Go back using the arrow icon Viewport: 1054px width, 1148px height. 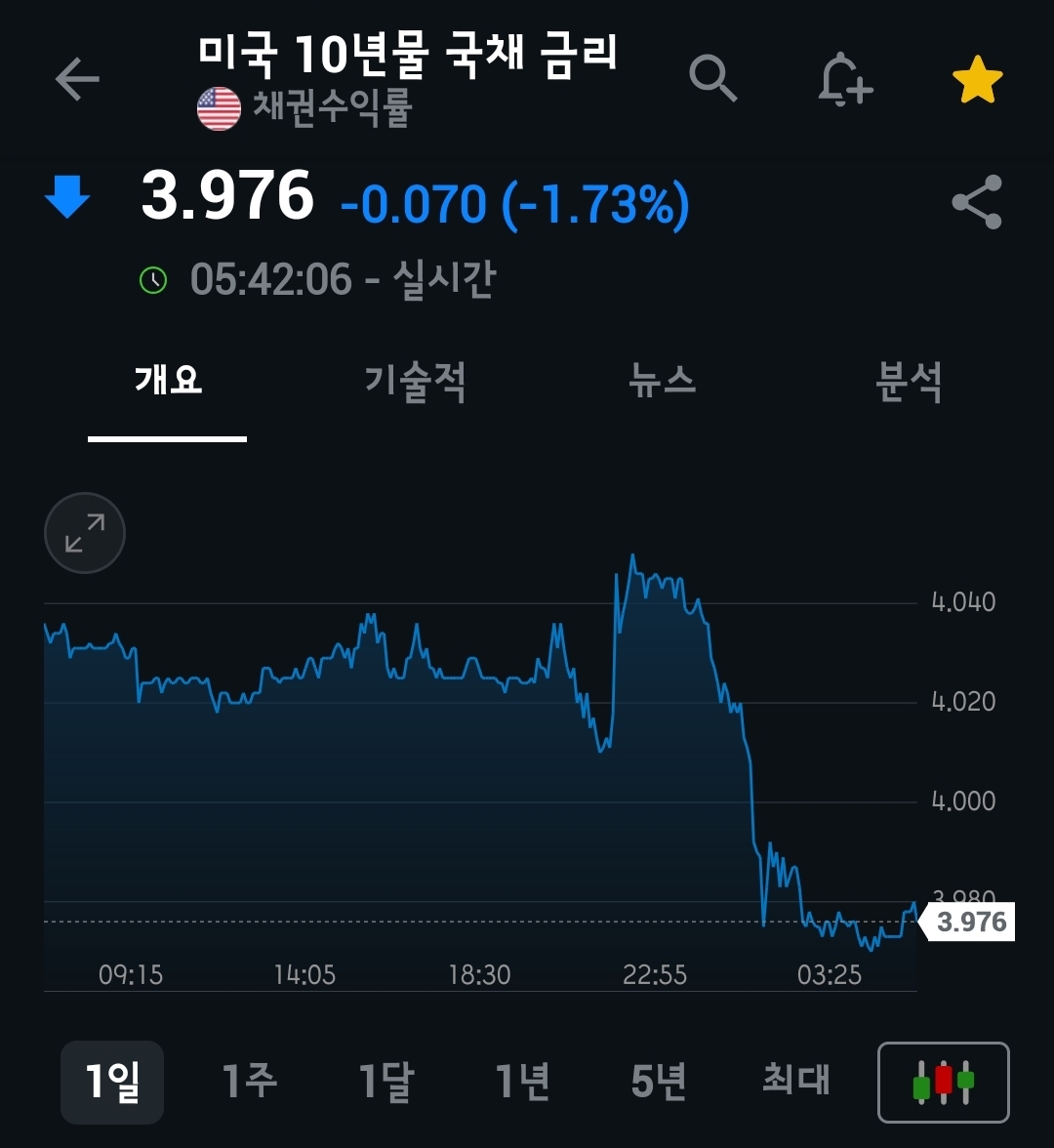(x=77, y=79)
